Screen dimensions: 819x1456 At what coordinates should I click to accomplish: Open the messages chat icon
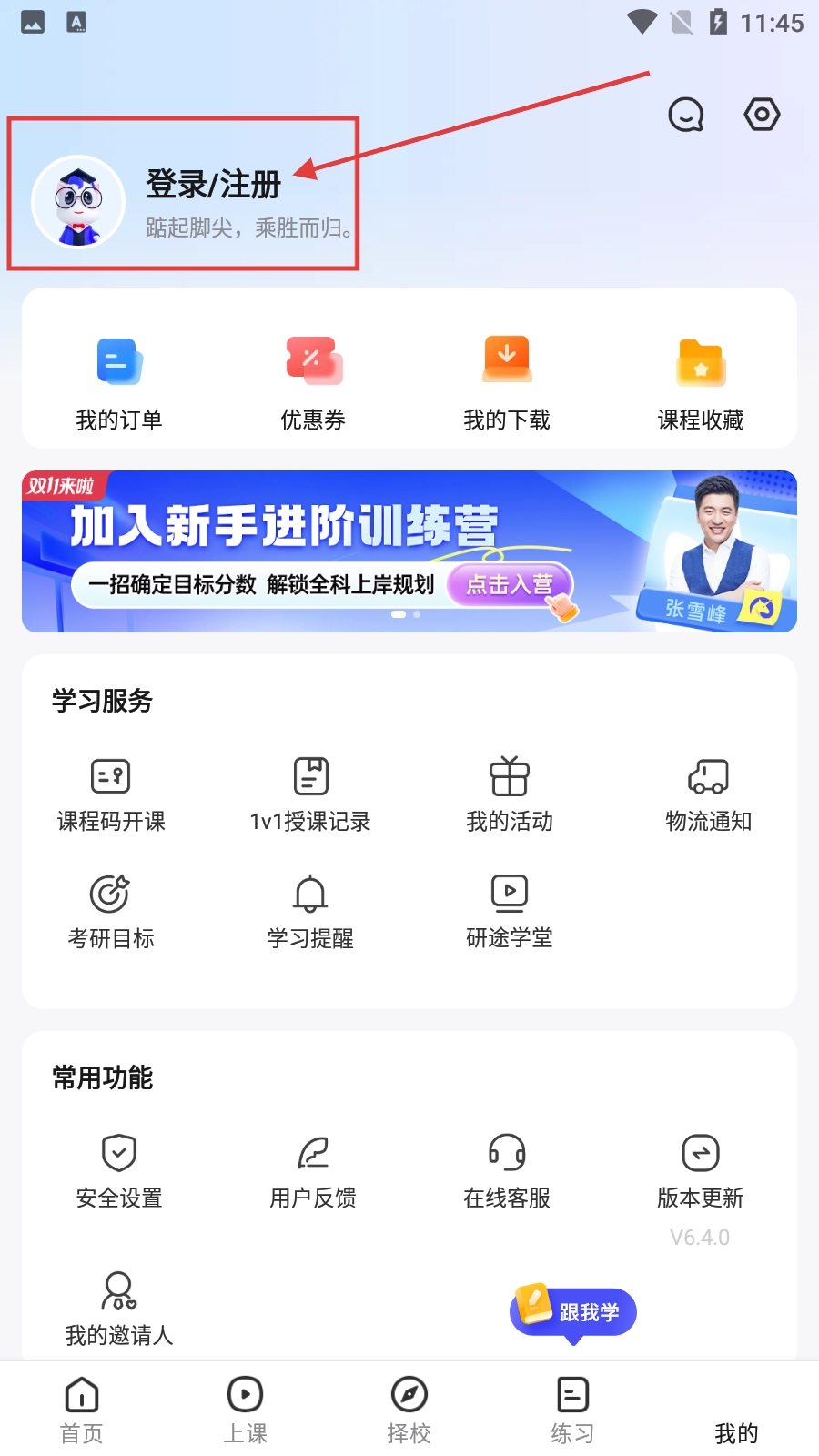click(x=685, y=115)
